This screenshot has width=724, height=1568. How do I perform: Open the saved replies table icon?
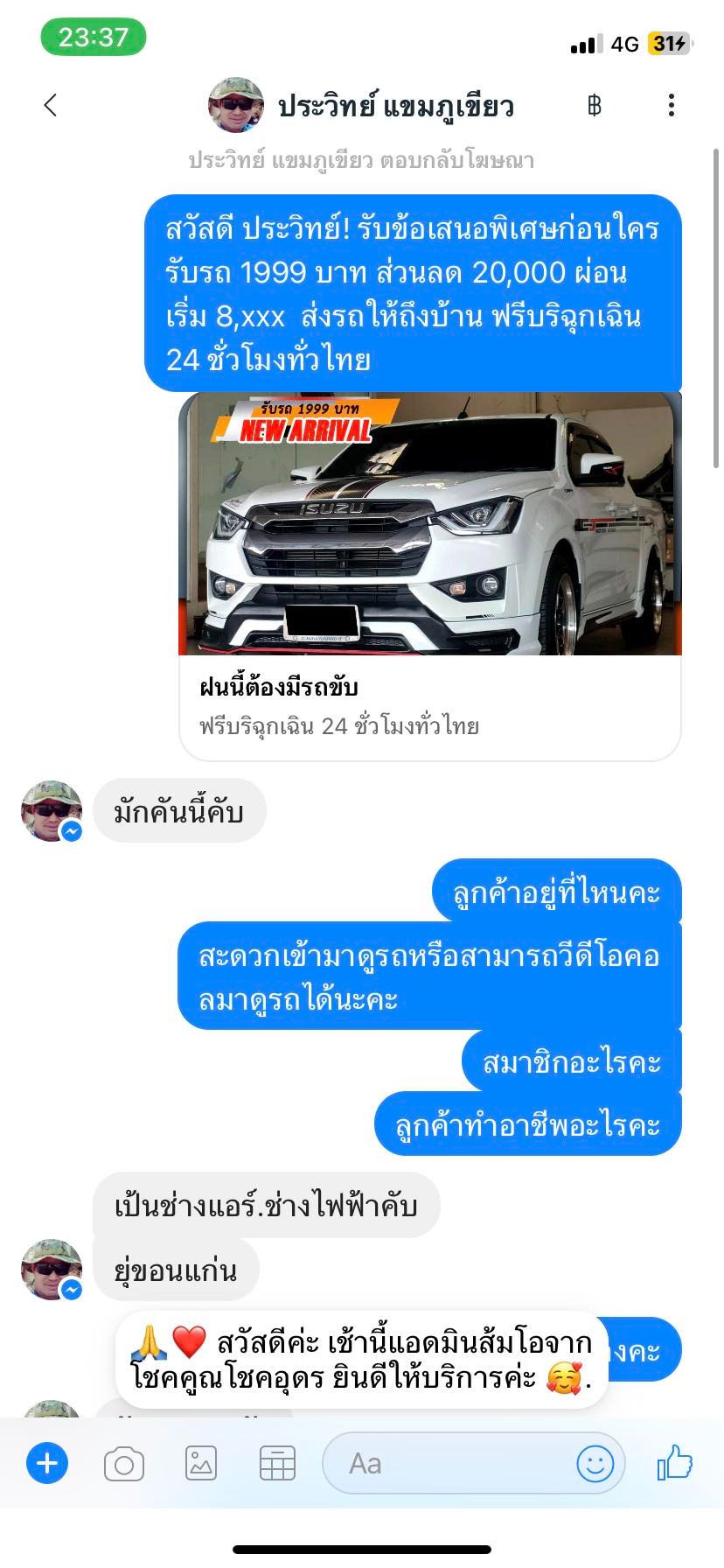[277, 1464]
